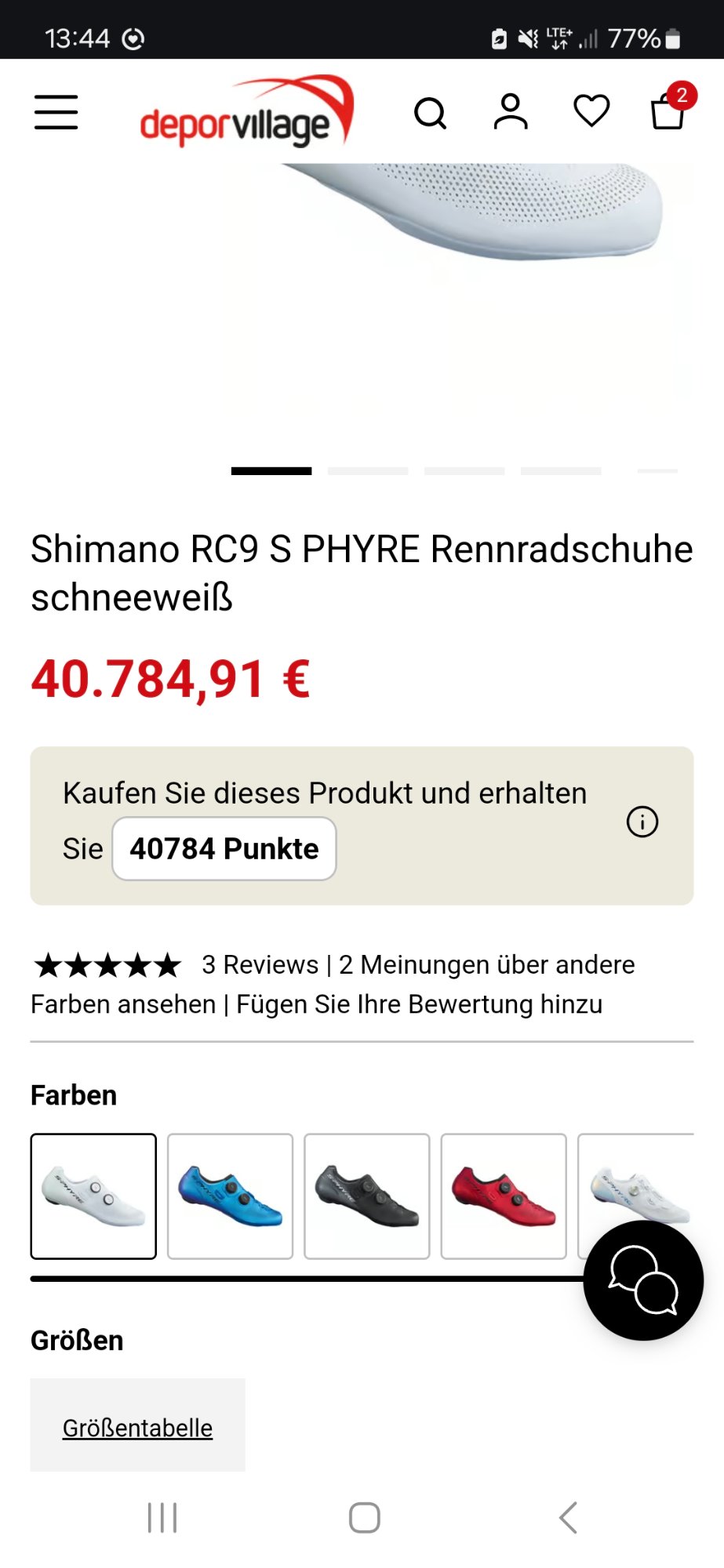The image size is (724, 1568).
Task: Go back with the system back button
Action: point(568,1518)
